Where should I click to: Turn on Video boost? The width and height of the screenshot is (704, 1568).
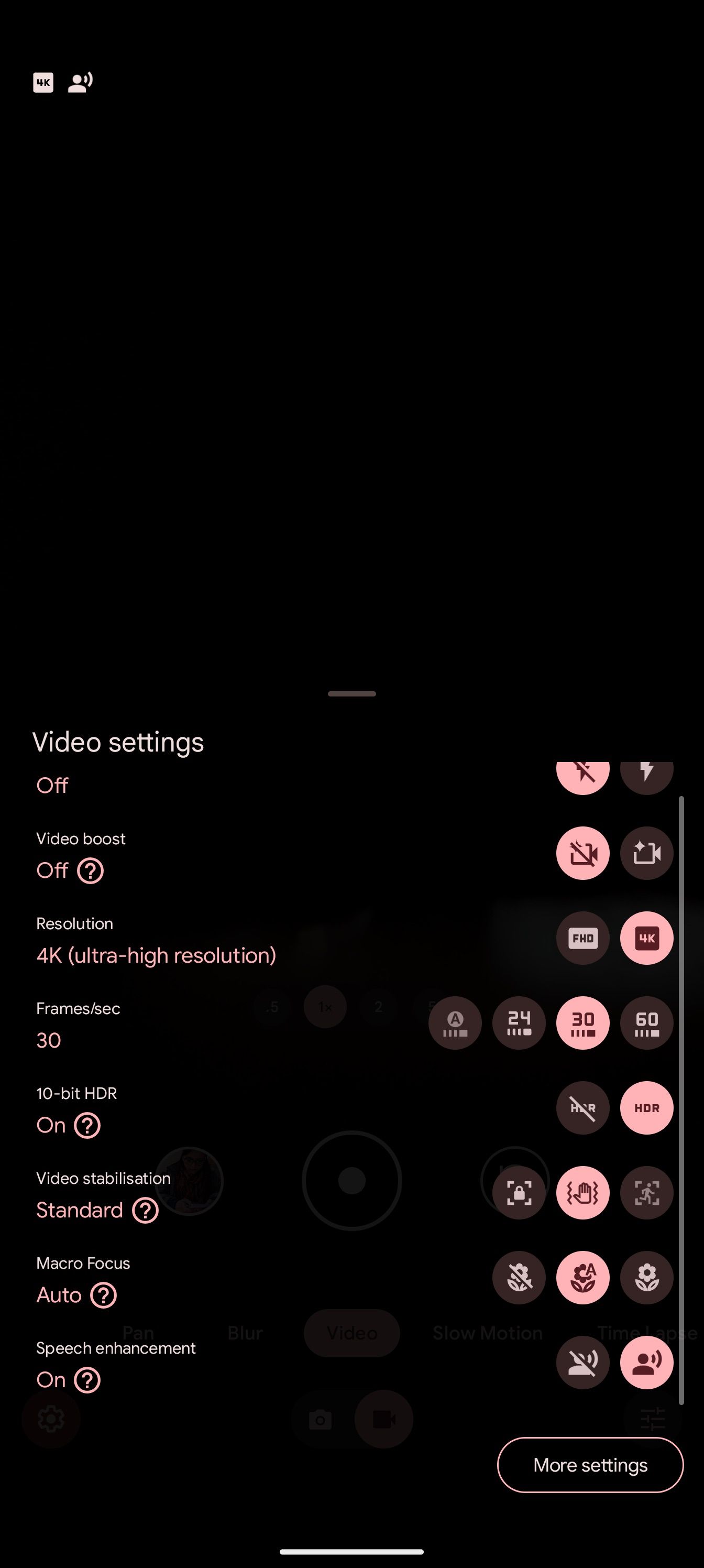pos(646,853)
